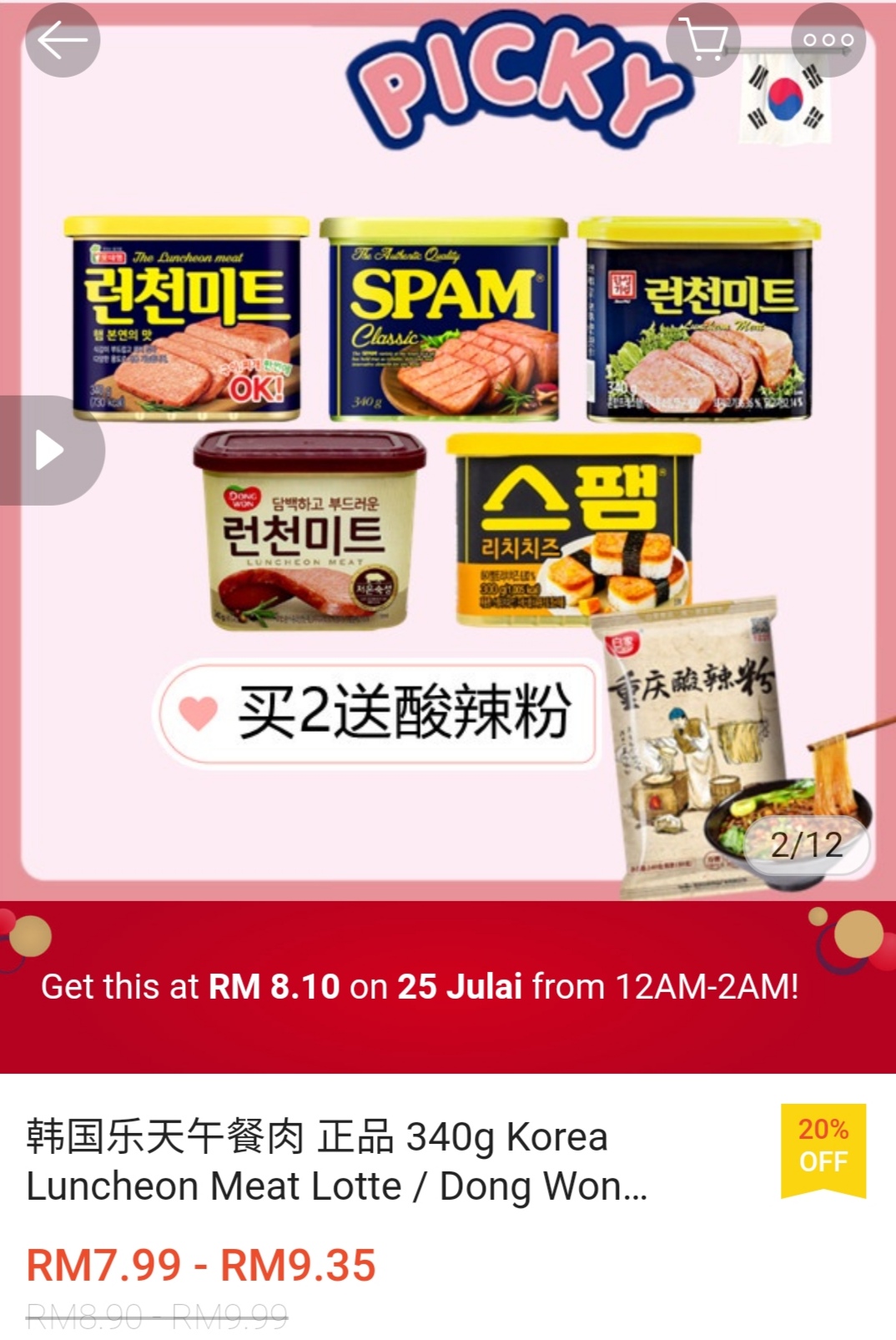Play the product video
The height and width of the screenshot is (1340, 896).
(48, 451)
